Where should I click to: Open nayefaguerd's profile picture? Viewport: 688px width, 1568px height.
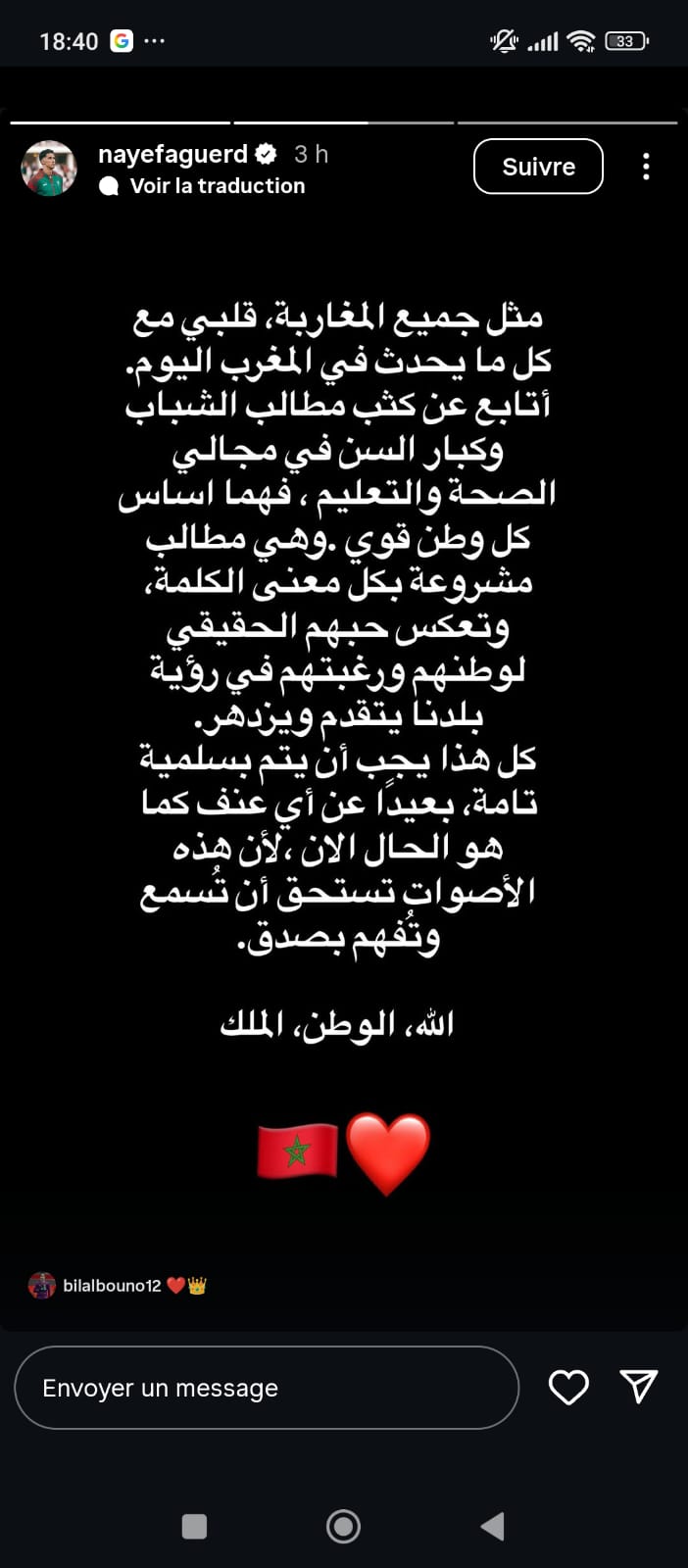tap(49, 169)
